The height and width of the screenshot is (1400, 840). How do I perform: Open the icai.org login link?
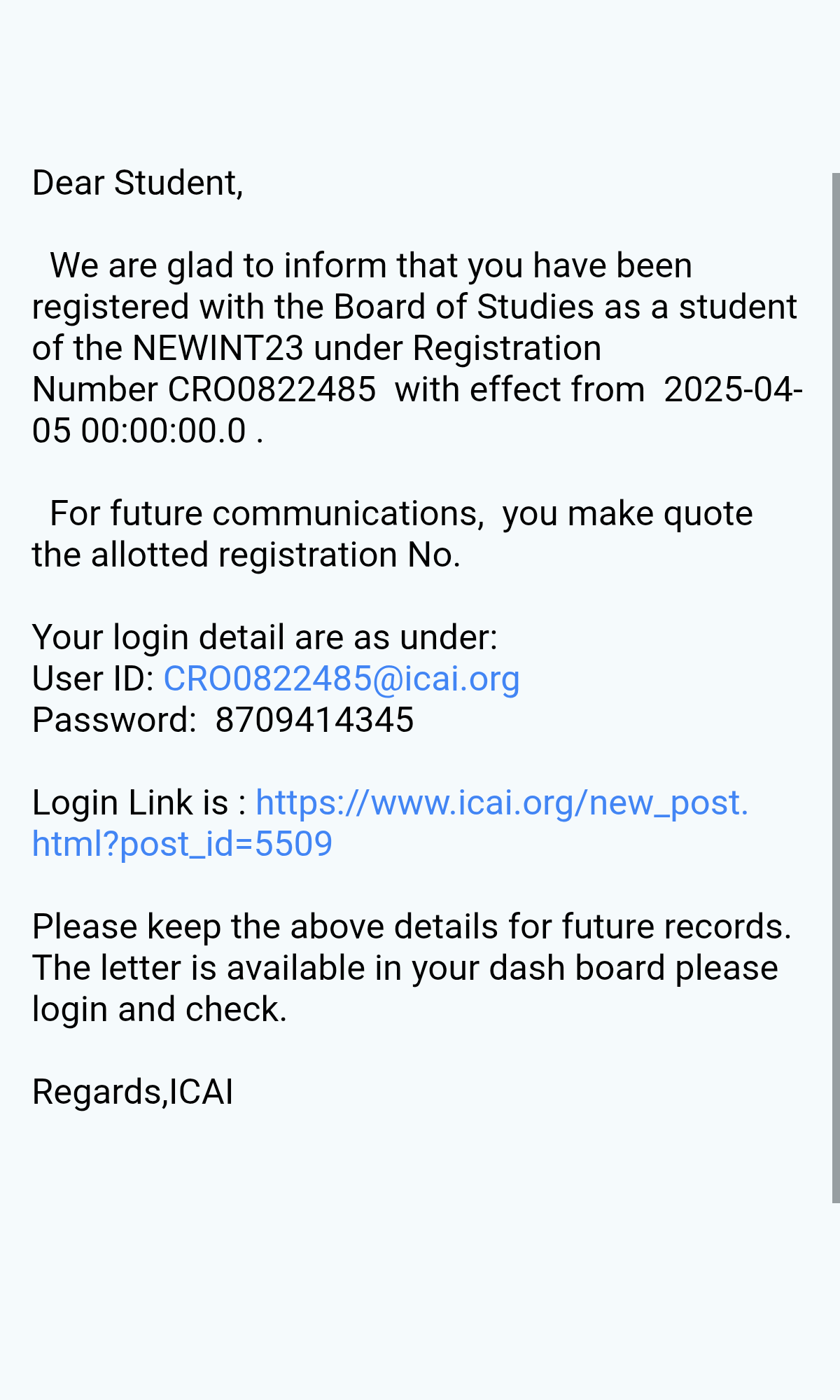coord(501,803)
